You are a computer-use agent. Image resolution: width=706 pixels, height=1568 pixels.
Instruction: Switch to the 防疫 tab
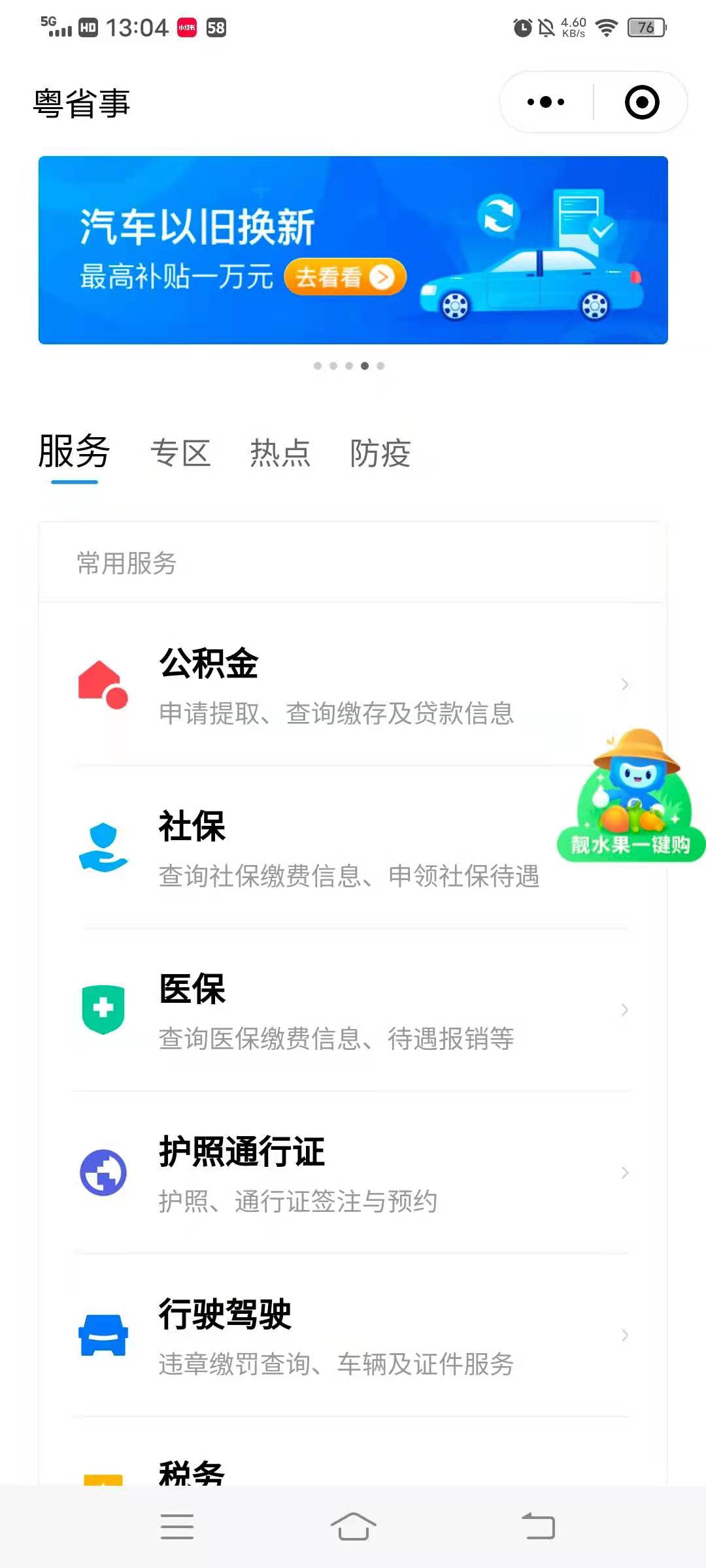point(380,453)
